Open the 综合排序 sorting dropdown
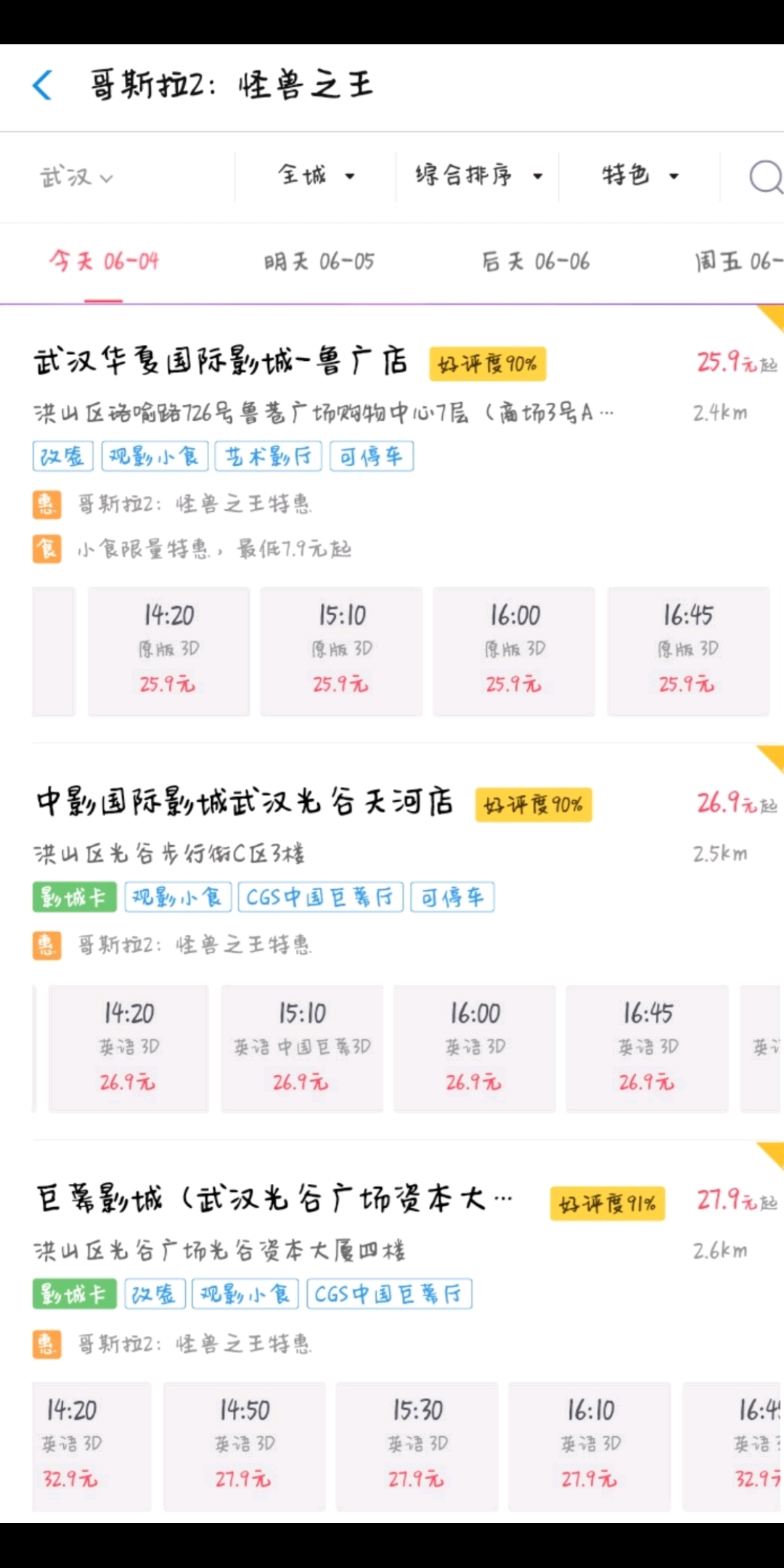Viewport: 784px width, 1568px height. coord(478,176)
